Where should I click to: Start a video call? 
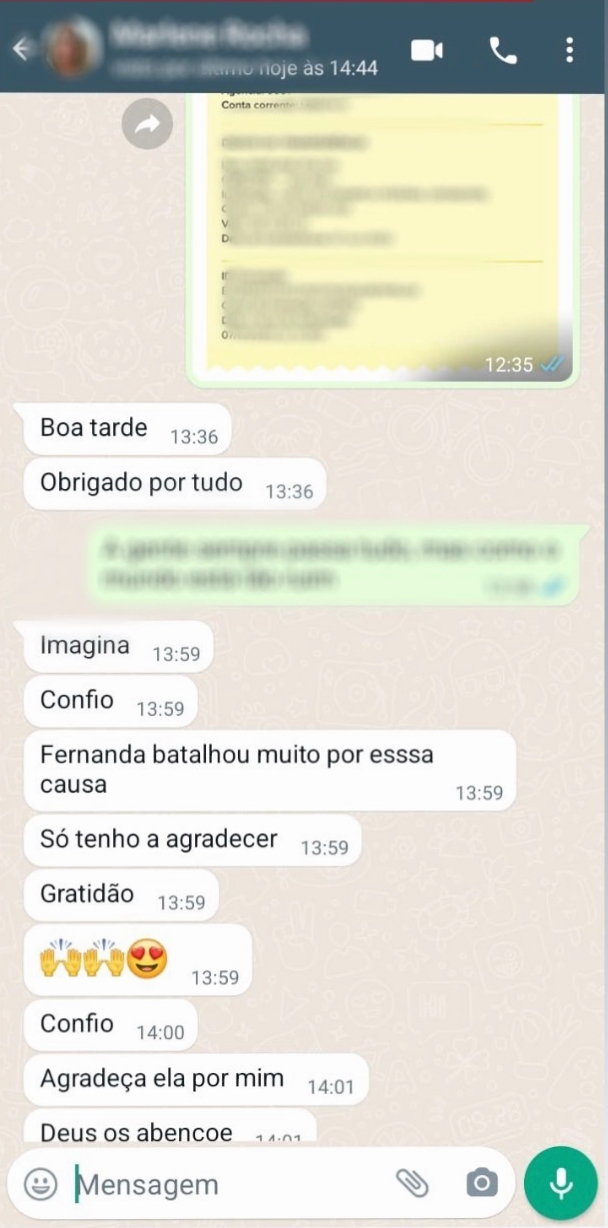(x=427, y=50)
